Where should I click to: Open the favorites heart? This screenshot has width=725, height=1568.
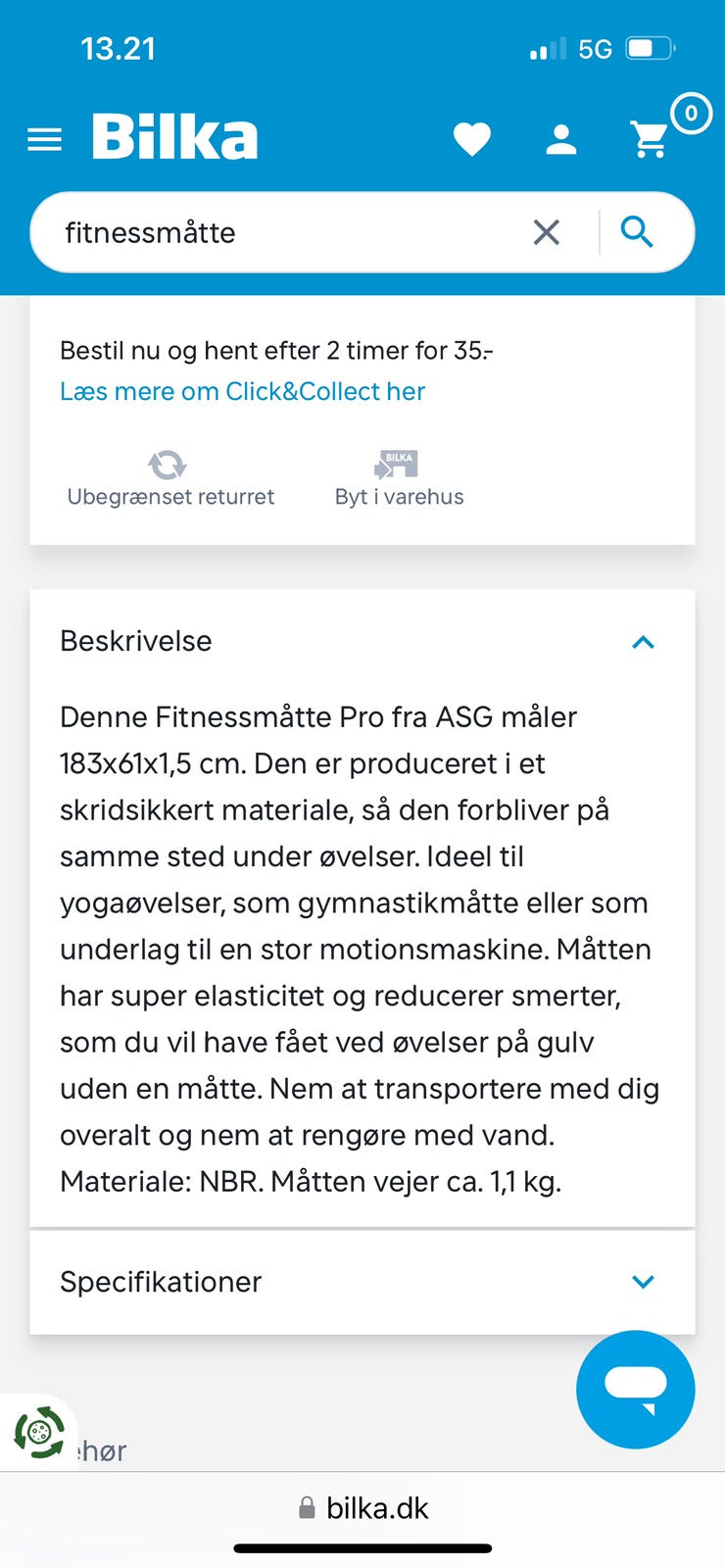point(472,139)
